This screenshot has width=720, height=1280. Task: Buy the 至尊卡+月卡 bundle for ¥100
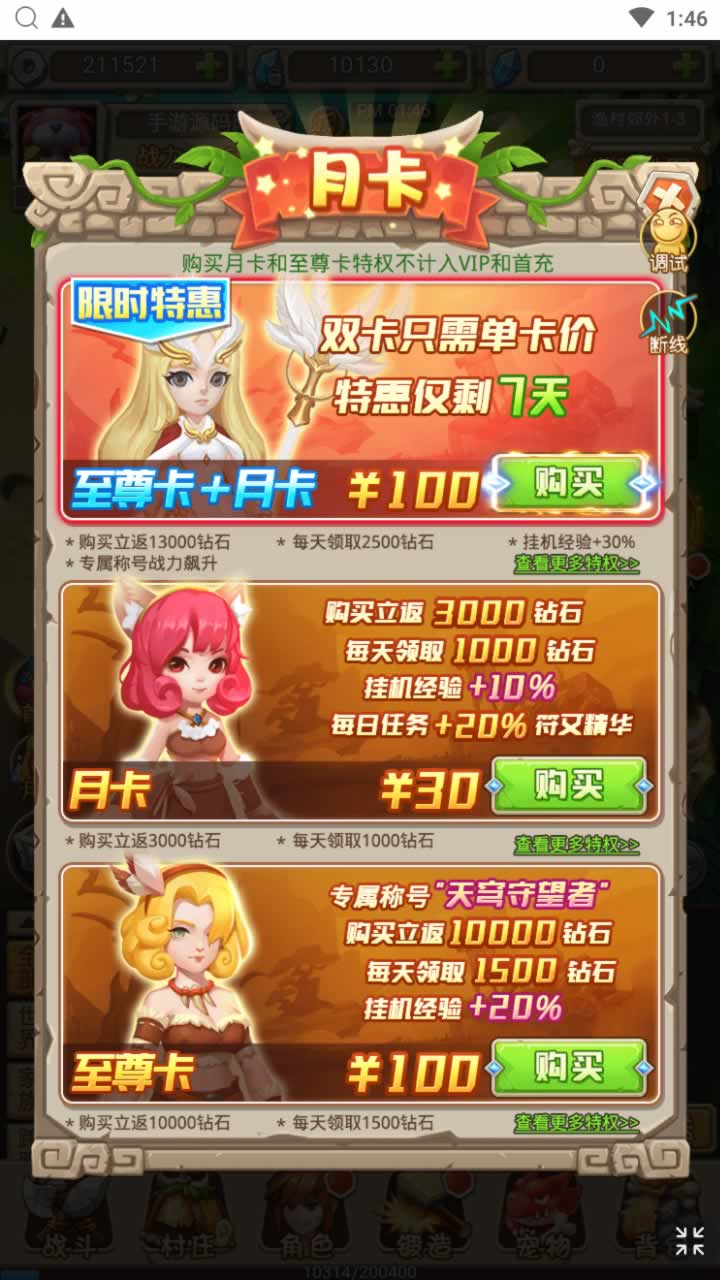pos(569,484)
